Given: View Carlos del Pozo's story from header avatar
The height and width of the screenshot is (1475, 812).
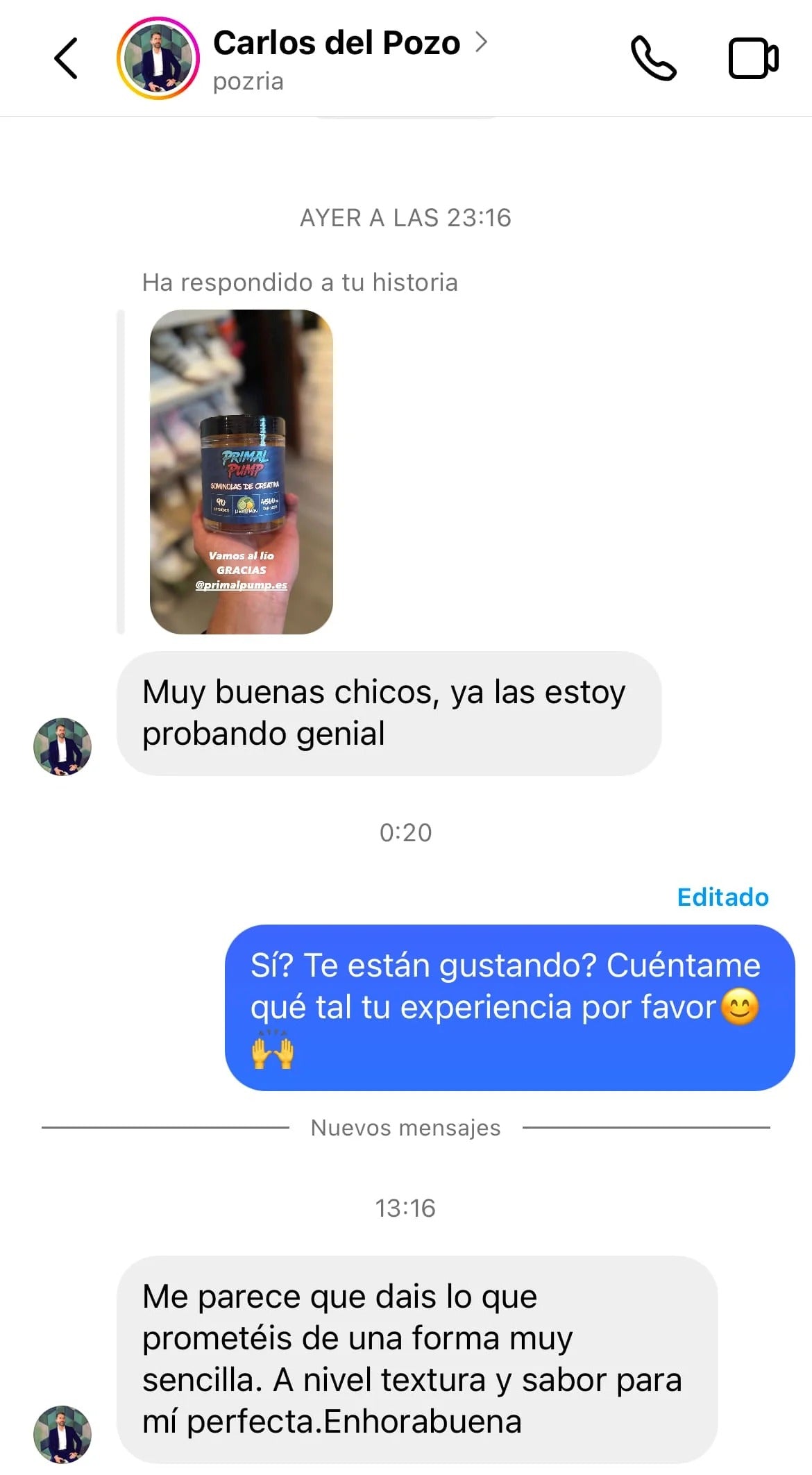Looking at the screenshot, I should (158, 58).
